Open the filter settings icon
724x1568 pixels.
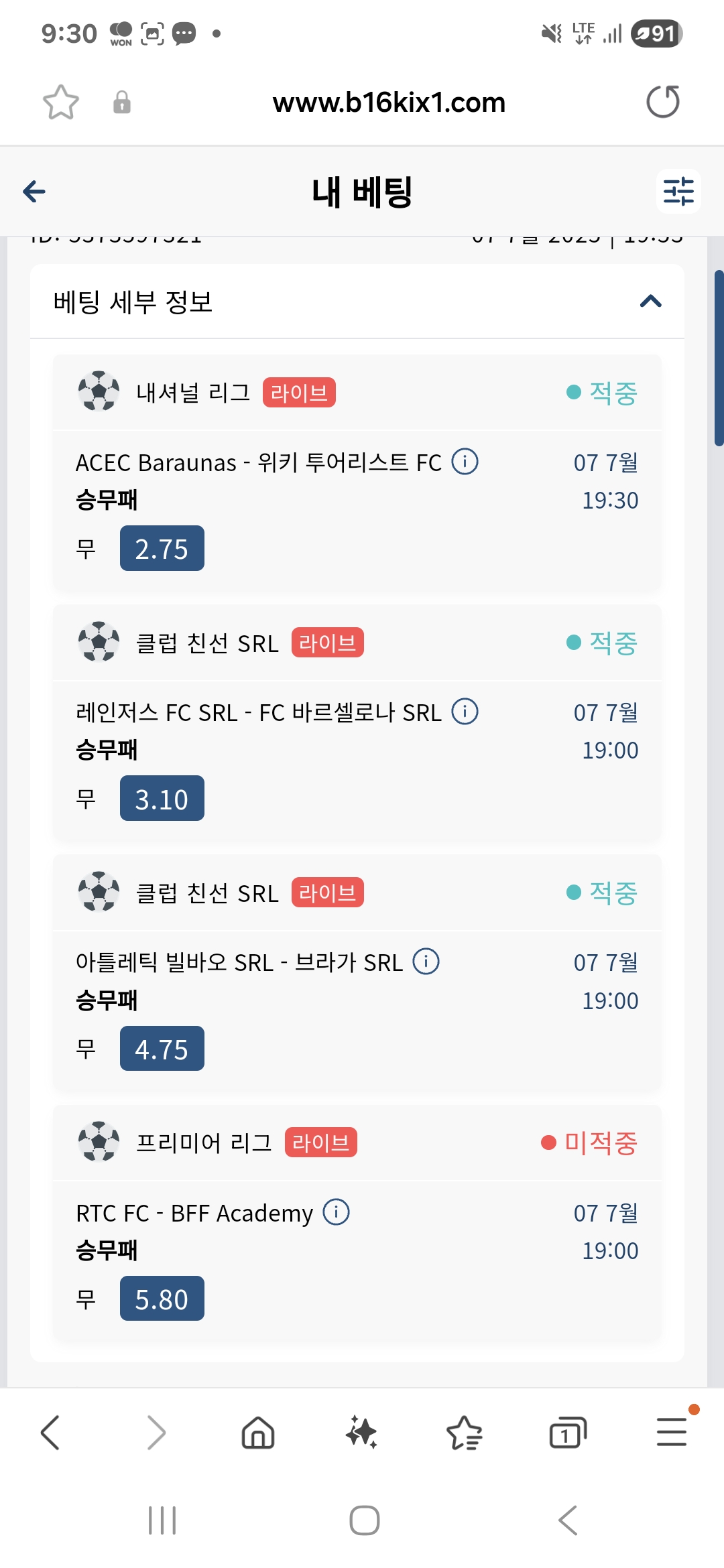pyautogui.click(x=678, y=192)
